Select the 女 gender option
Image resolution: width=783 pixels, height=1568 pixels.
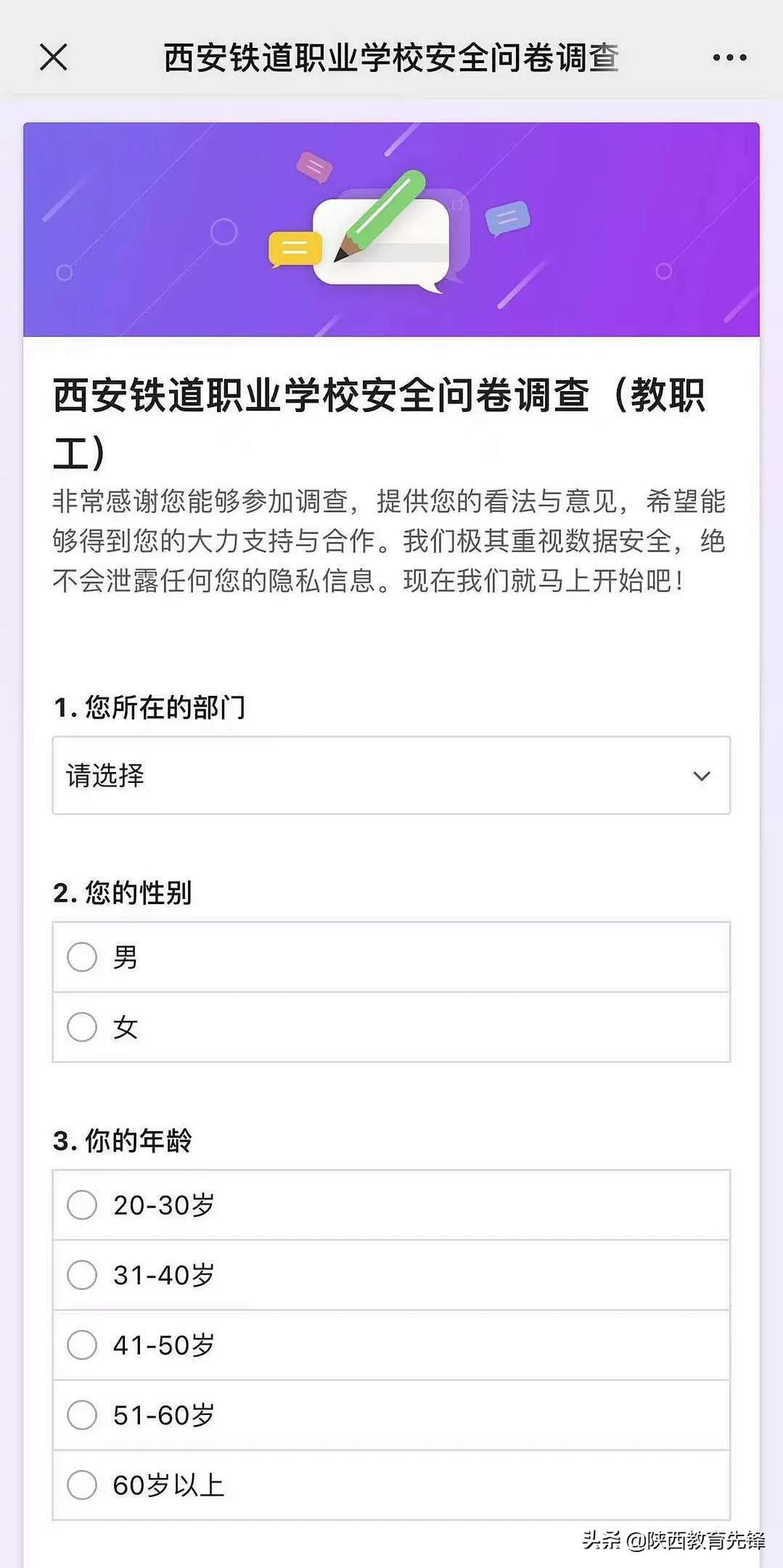coord(83,1027)
